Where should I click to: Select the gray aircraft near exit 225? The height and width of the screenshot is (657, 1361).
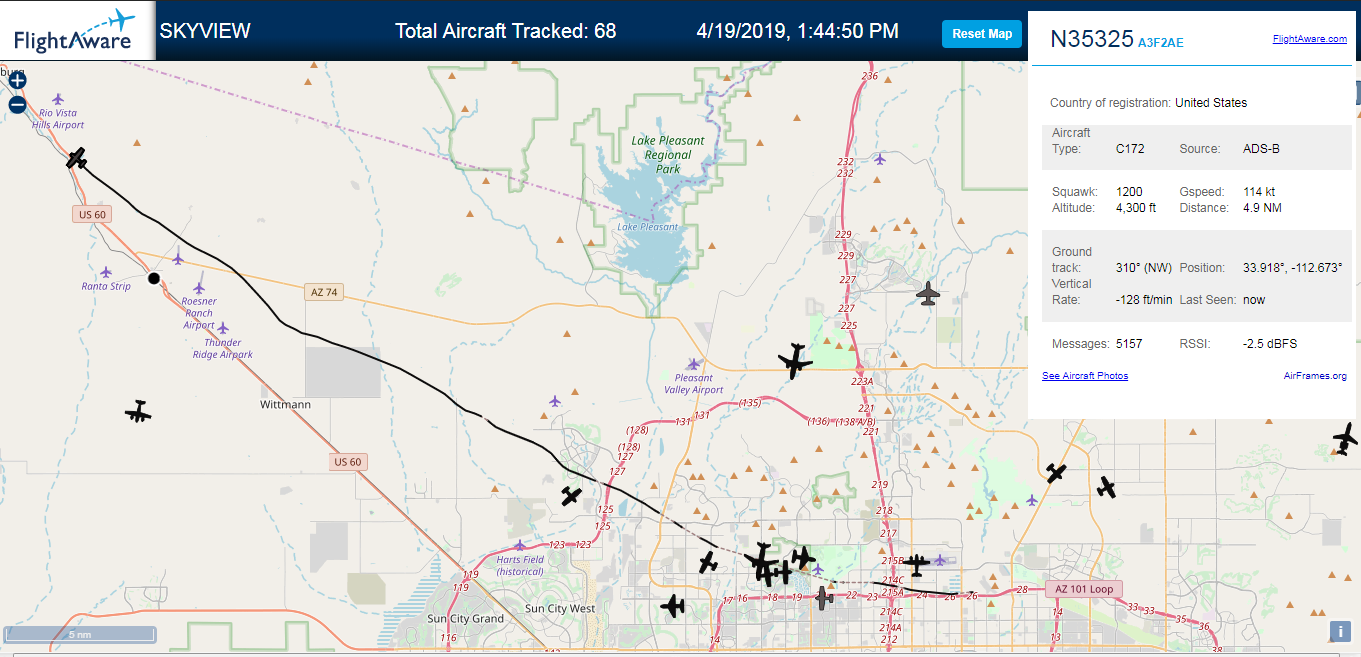pyautogui.click(x=929, y=294)
